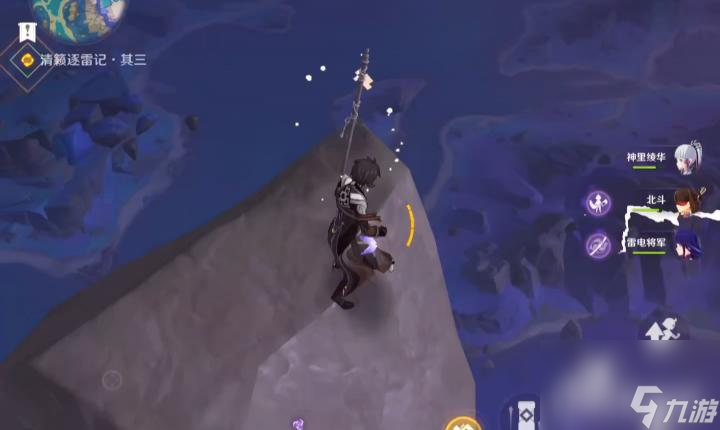The image size is (720, 430).
Task: Tap the lower purple disabled skill icon
Action: pyautogui.click(x=599, y=244)
